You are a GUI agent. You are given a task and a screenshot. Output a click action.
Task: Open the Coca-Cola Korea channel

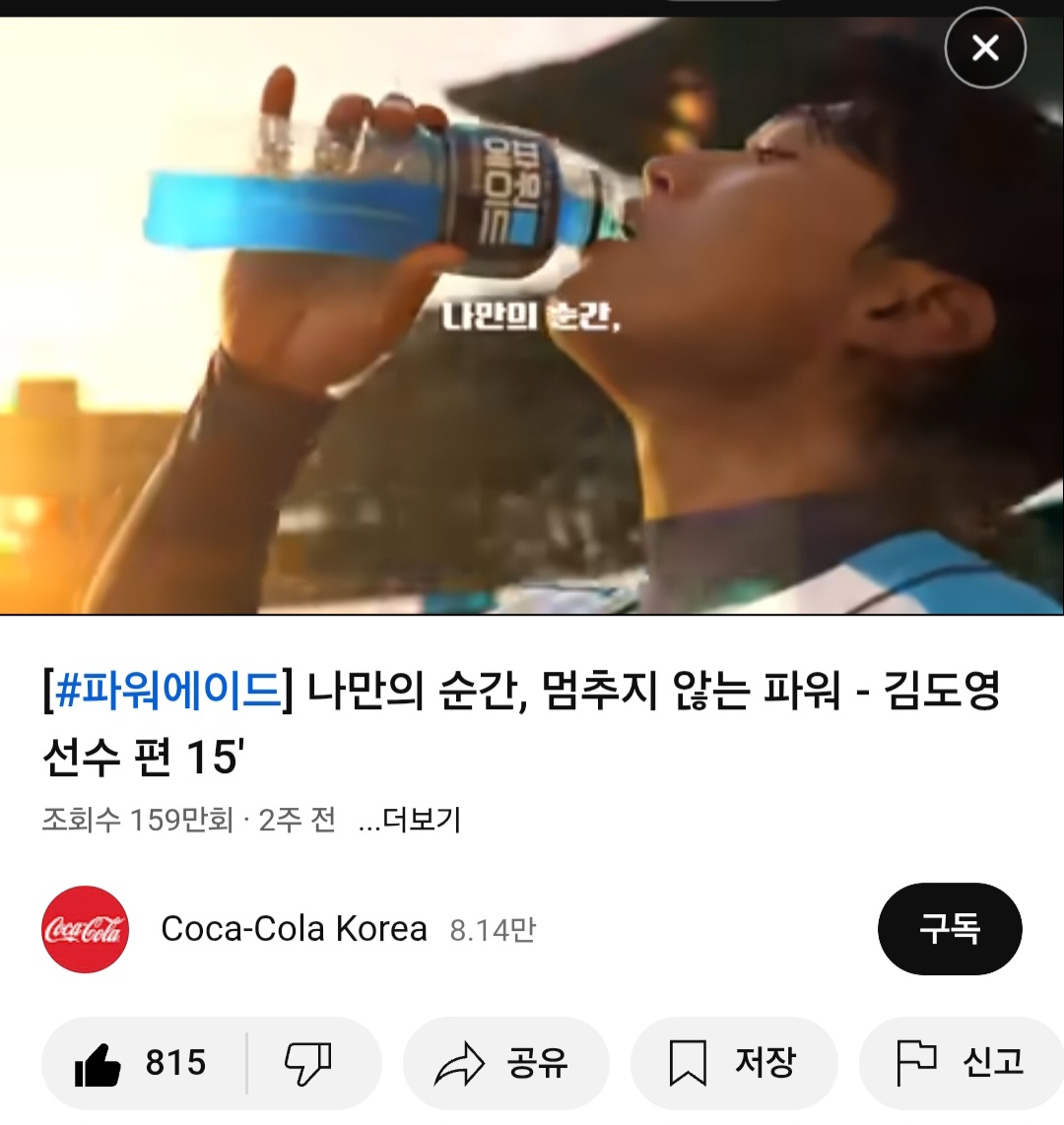[293, 929]
